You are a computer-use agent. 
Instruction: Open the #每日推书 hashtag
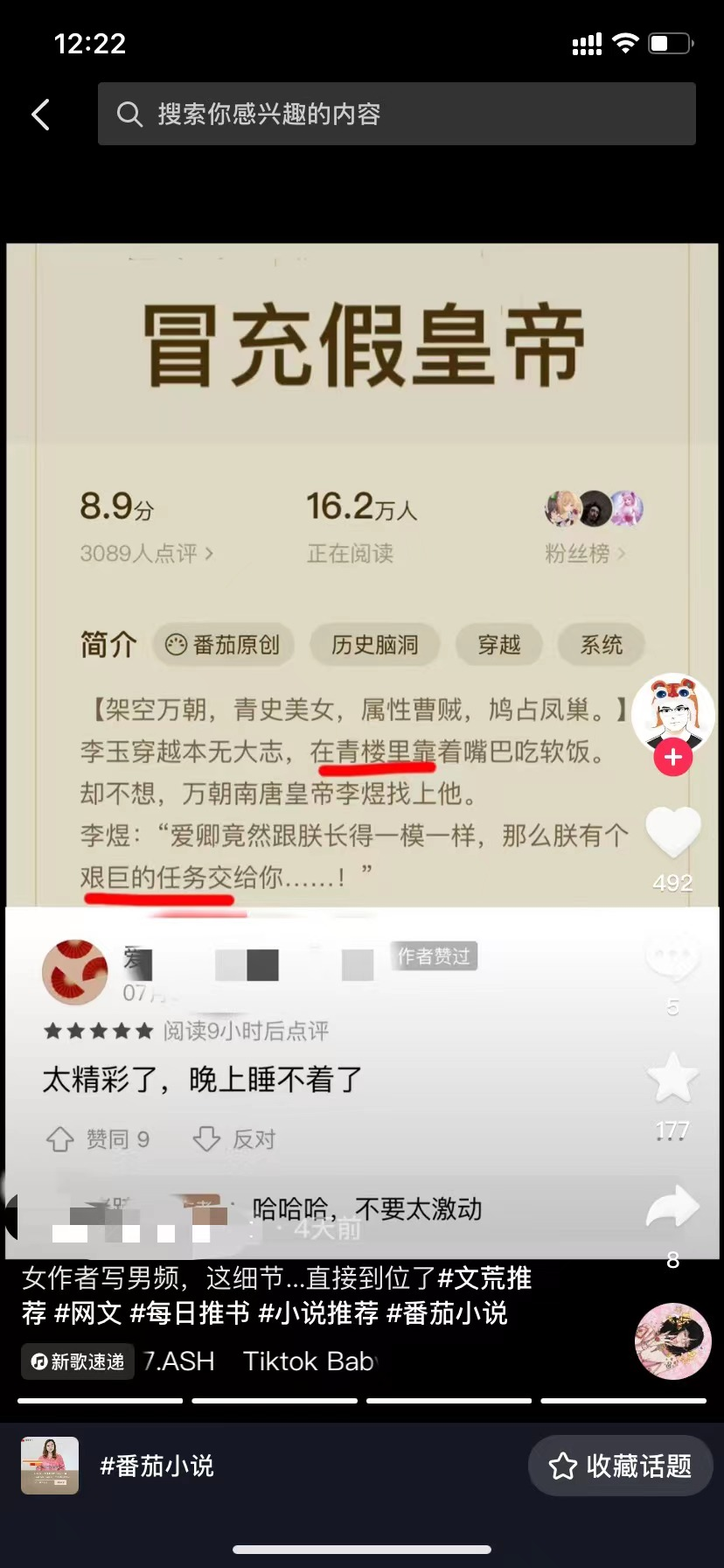(190, 1313)
